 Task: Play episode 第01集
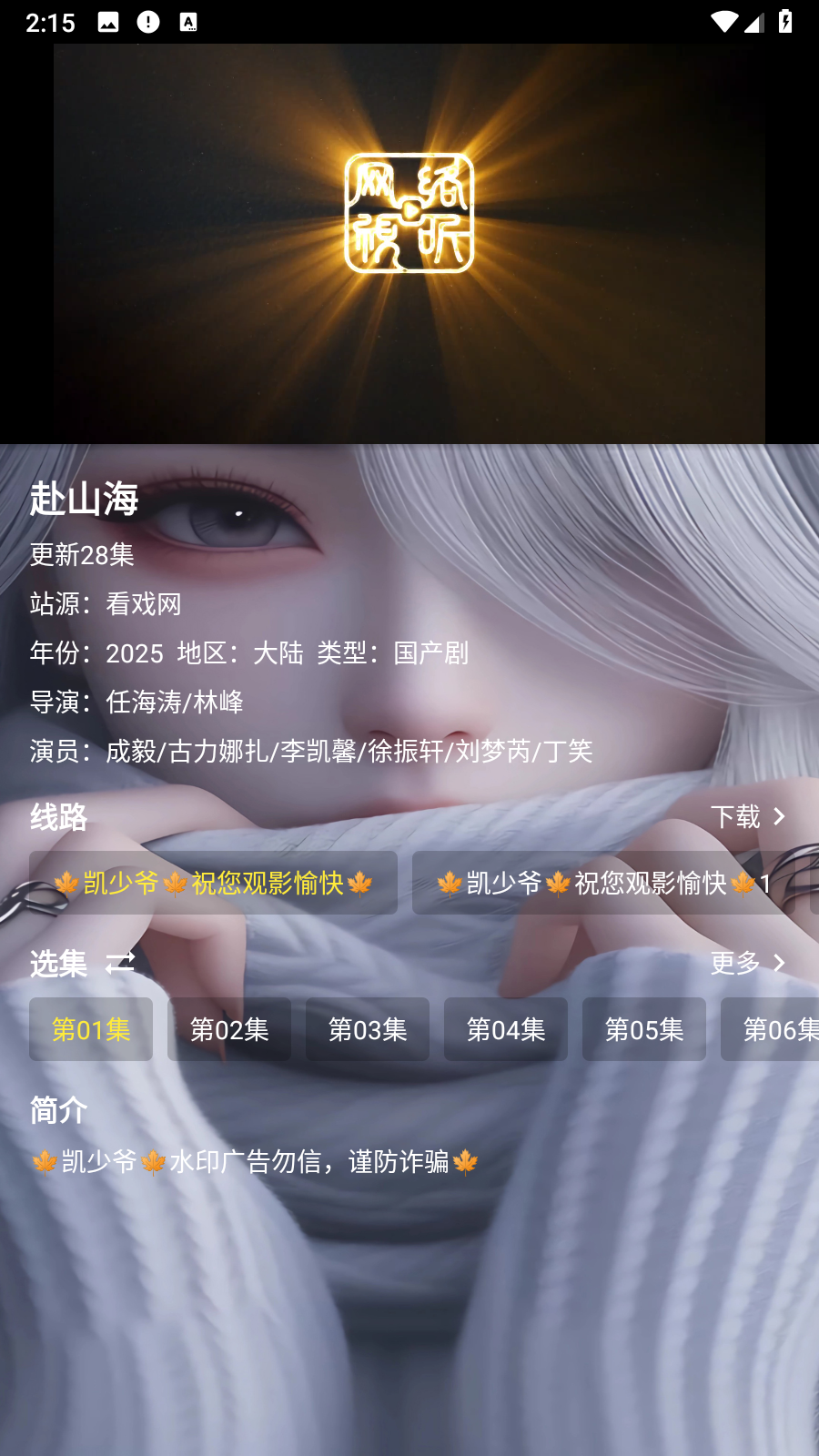point(91,1029)
